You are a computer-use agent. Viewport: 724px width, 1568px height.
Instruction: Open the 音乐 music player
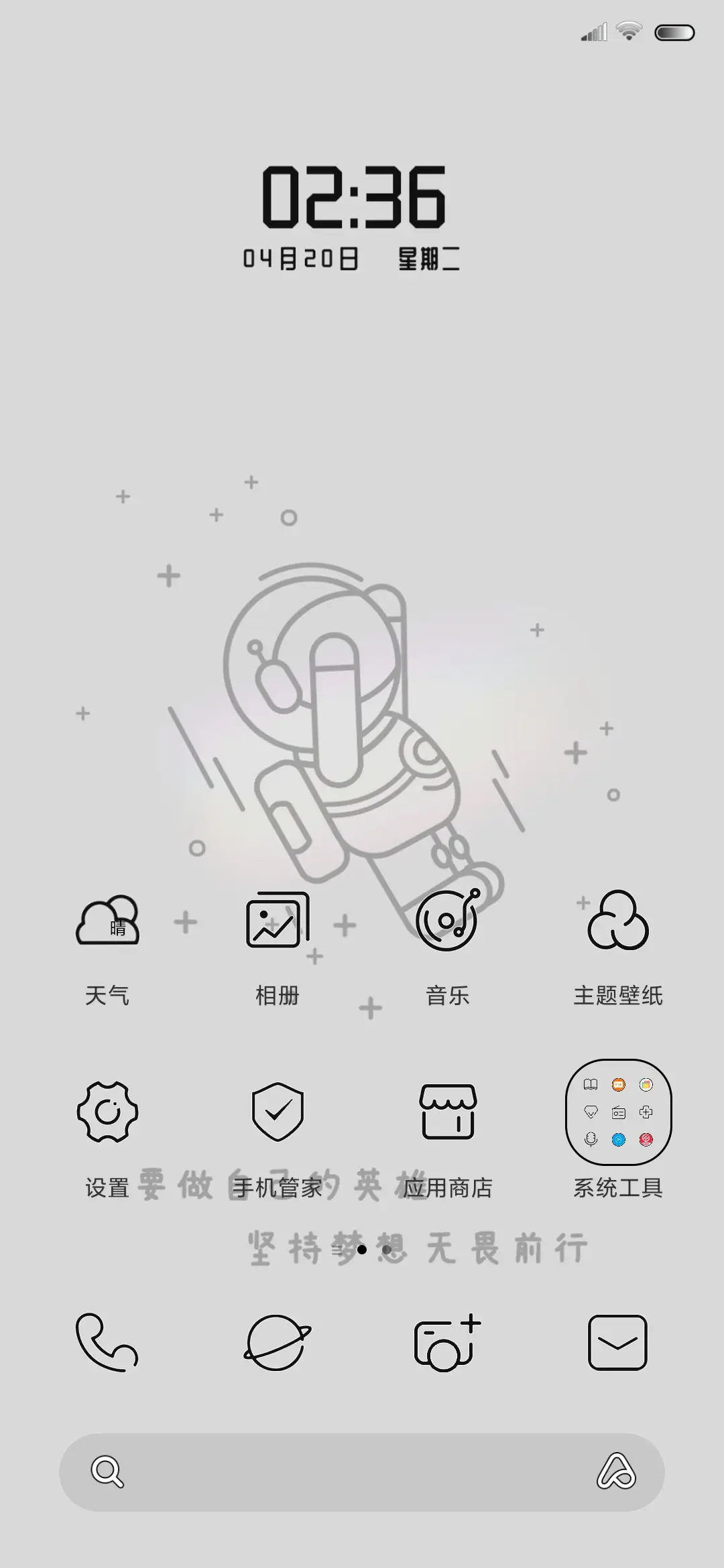448,922
